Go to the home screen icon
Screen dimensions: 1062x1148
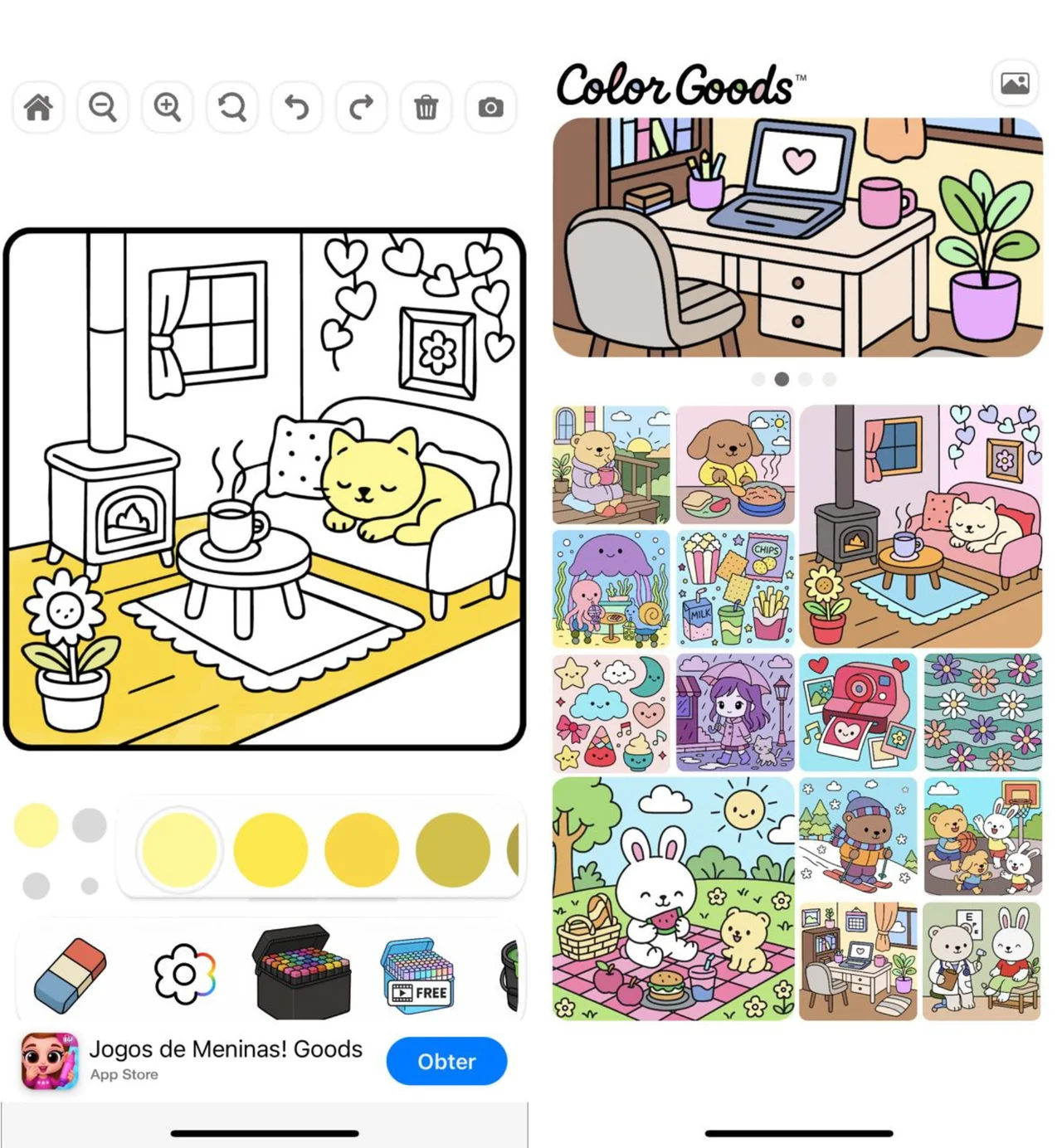(38, 107)
